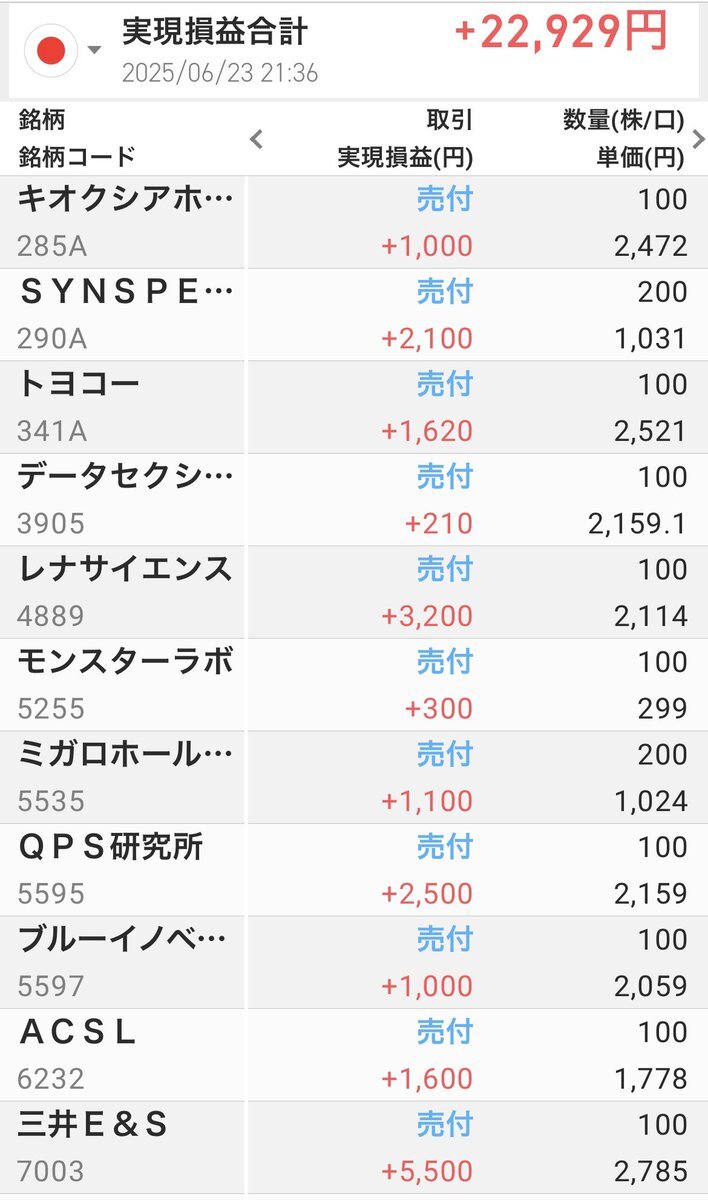Image resolution: width=708 pixels, height=1200 pixels.
Task: View the ブルーイノベ… 5597 trade
Action: click(x=354, y=962)
